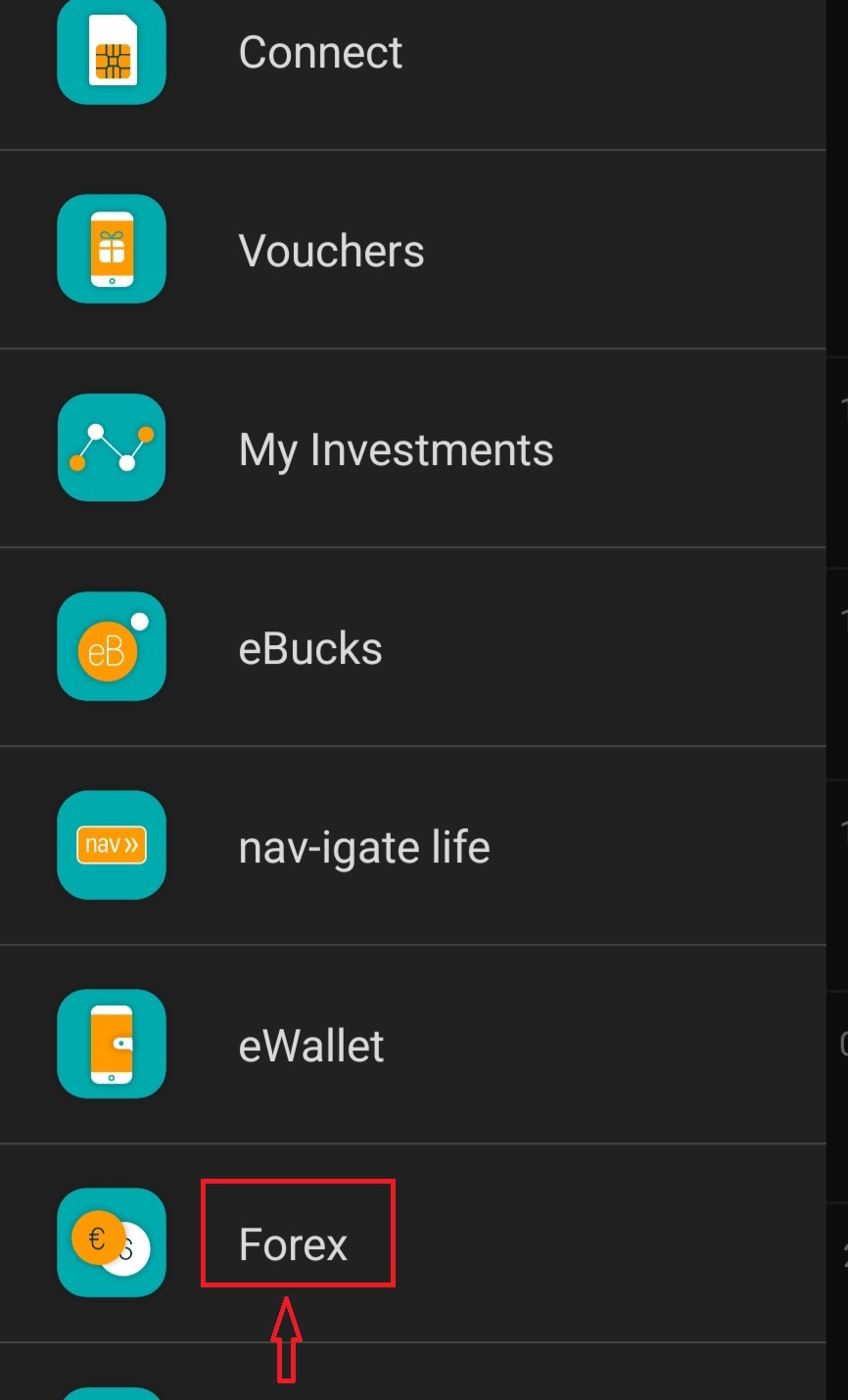Open the Forex section
Screen dimensions: 848x1400
pos(294,1245)
